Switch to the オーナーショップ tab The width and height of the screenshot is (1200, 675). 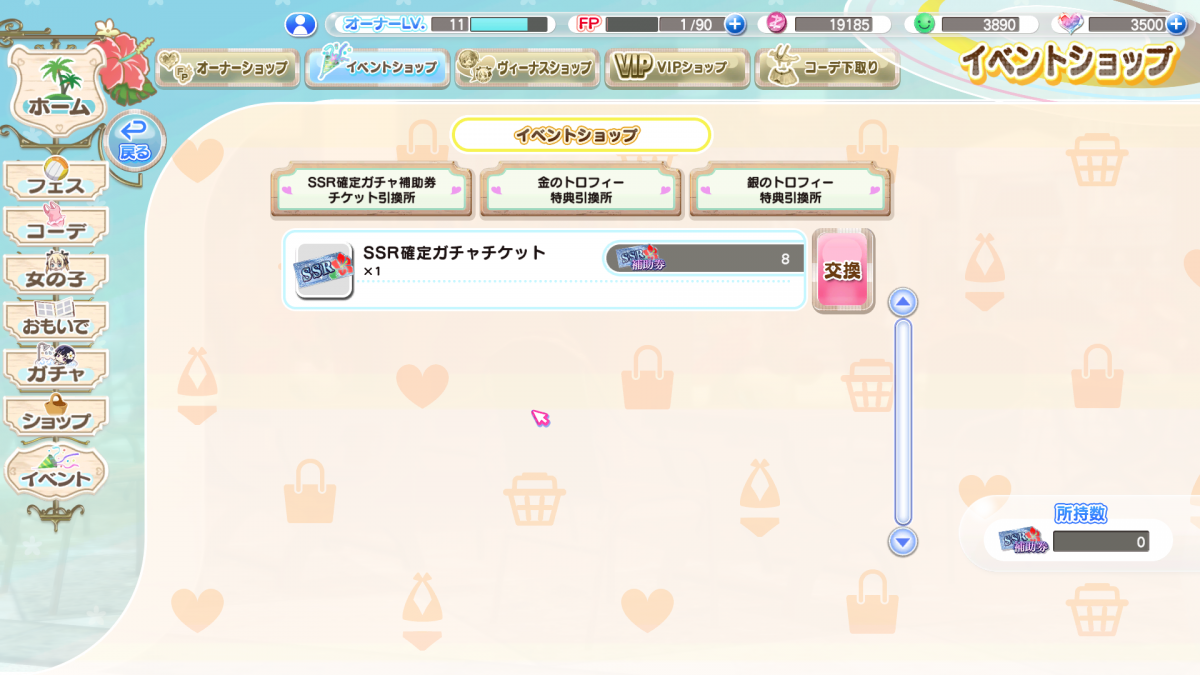tap(228, 68)
